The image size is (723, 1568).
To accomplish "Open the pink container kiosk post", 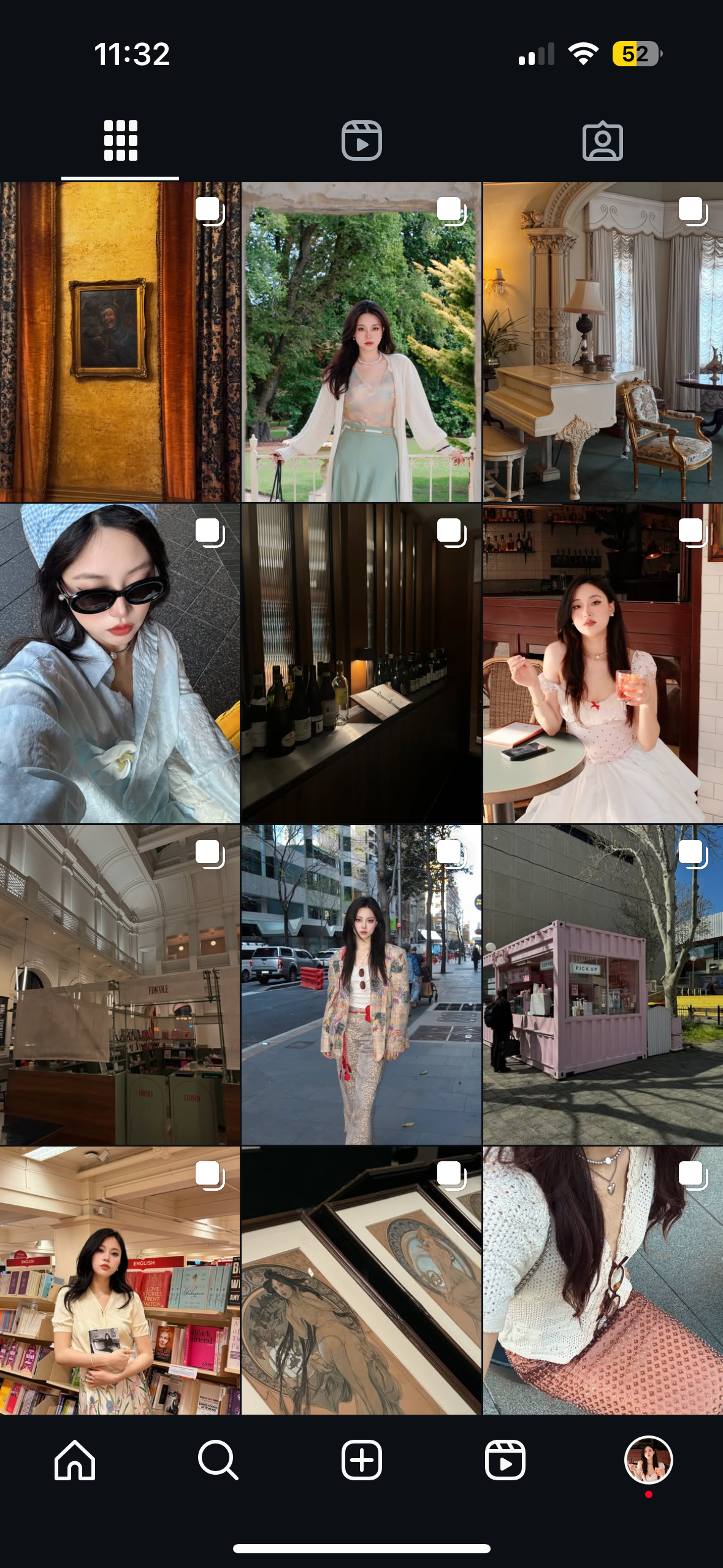I will 603,985.
